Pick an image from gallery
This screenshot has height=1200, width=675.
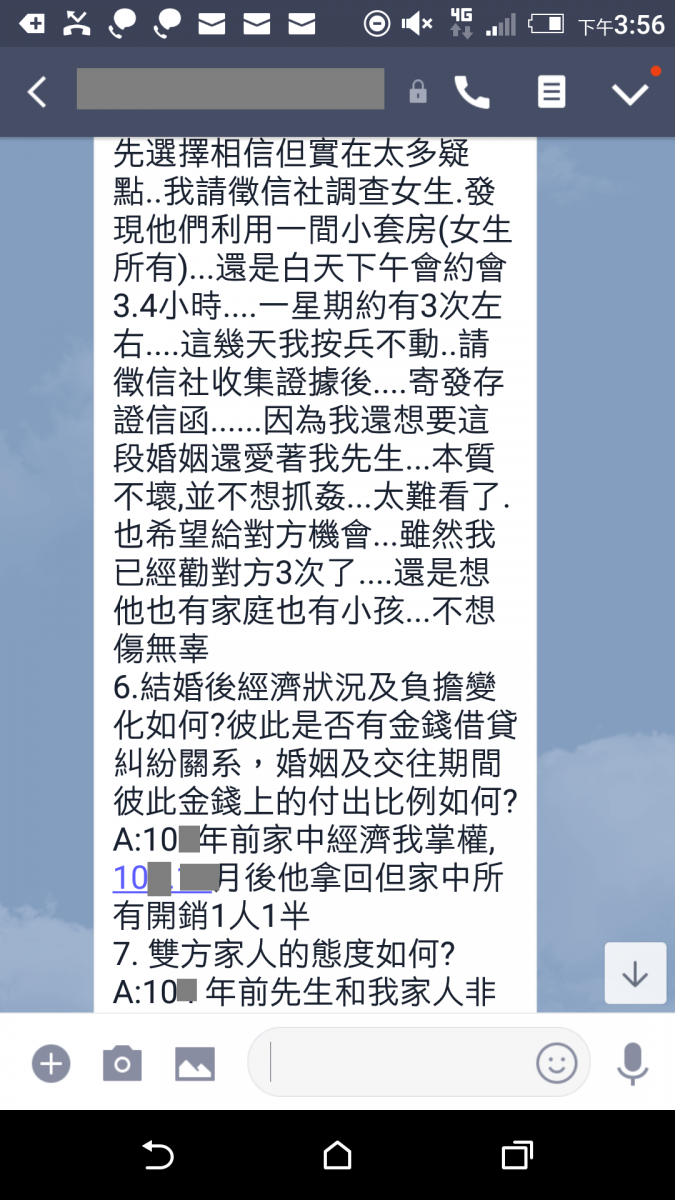(x=195, y=1064)
